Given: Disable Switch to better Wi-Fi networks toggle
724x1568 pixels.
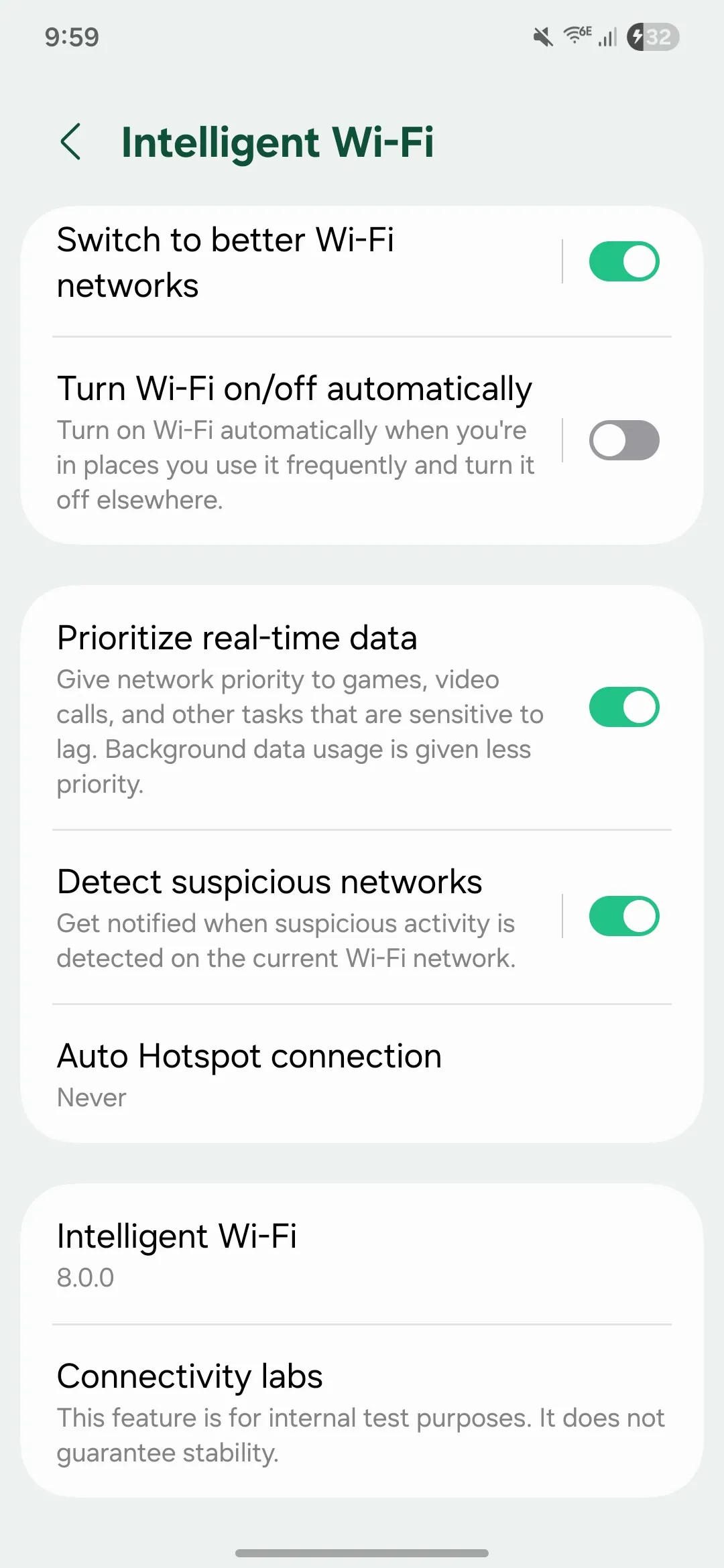Looking at the screenshot, I should [623, 262].
